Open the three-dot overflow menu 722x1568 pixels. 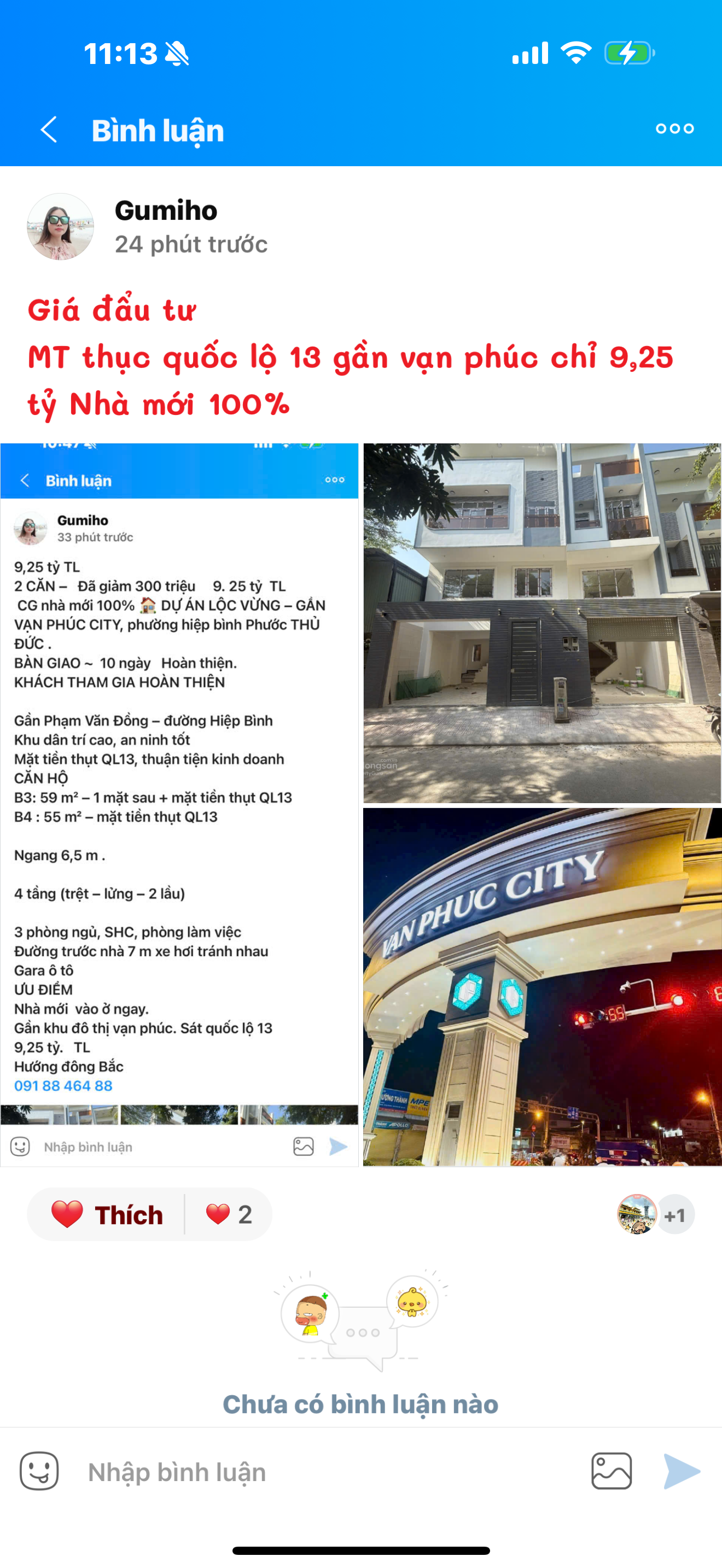coord(674,128)
